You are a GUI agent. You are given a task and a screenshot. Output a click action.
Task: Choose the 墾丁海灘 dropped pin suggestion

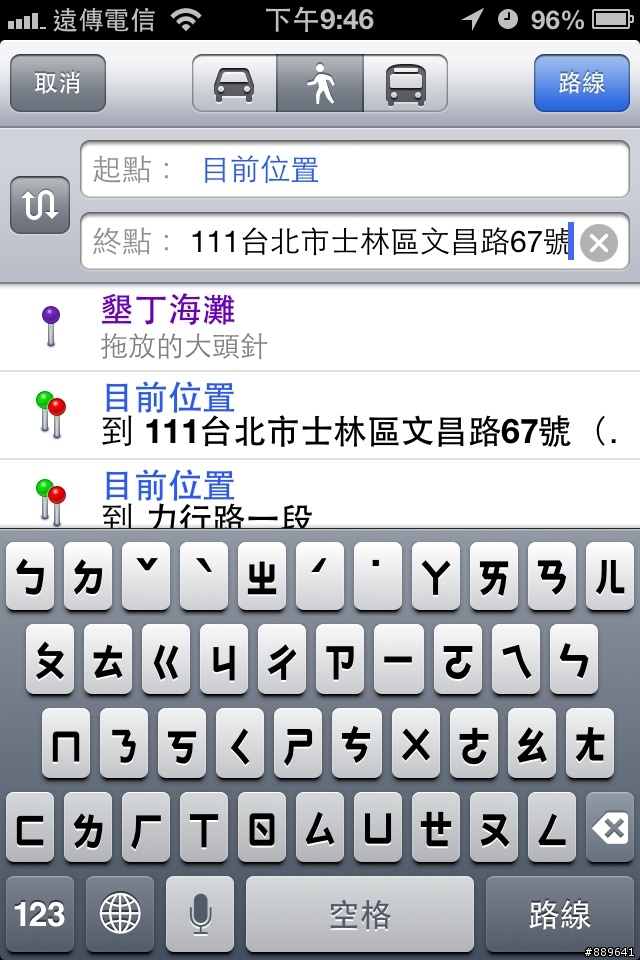click(x=320, y=327)
